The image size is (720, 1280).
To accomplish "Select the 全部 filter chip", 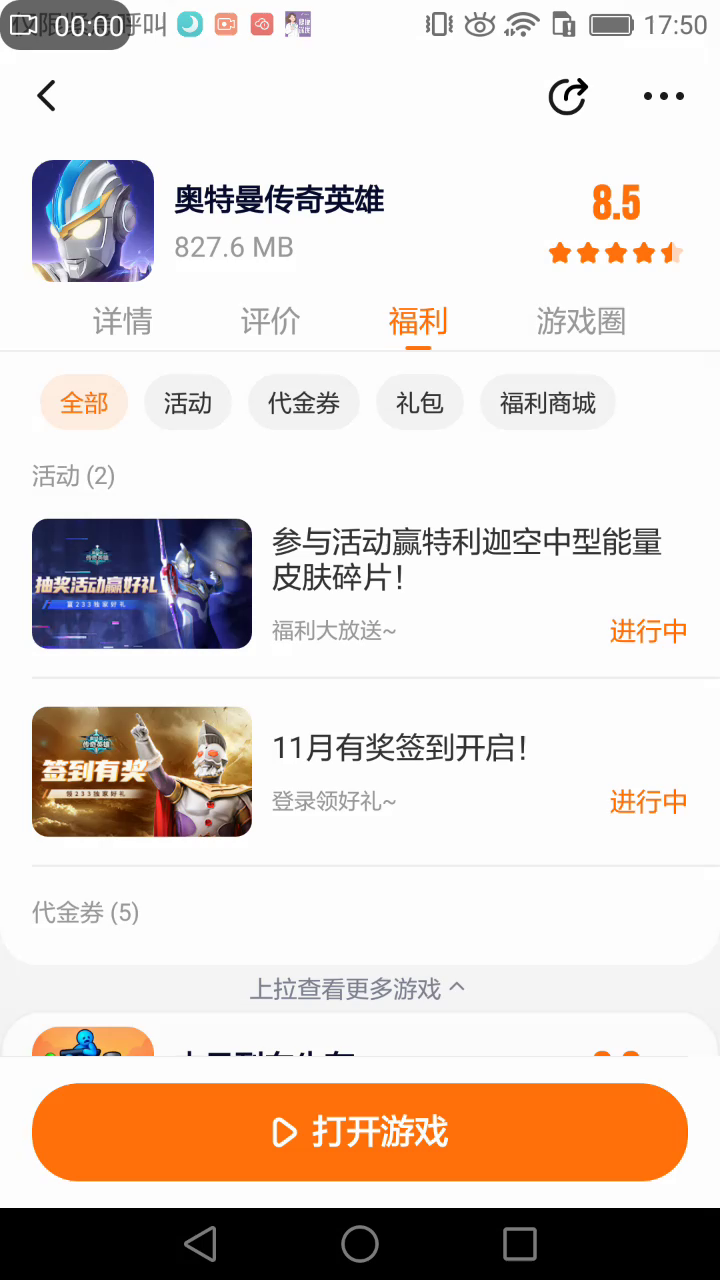I will [84, 403].
